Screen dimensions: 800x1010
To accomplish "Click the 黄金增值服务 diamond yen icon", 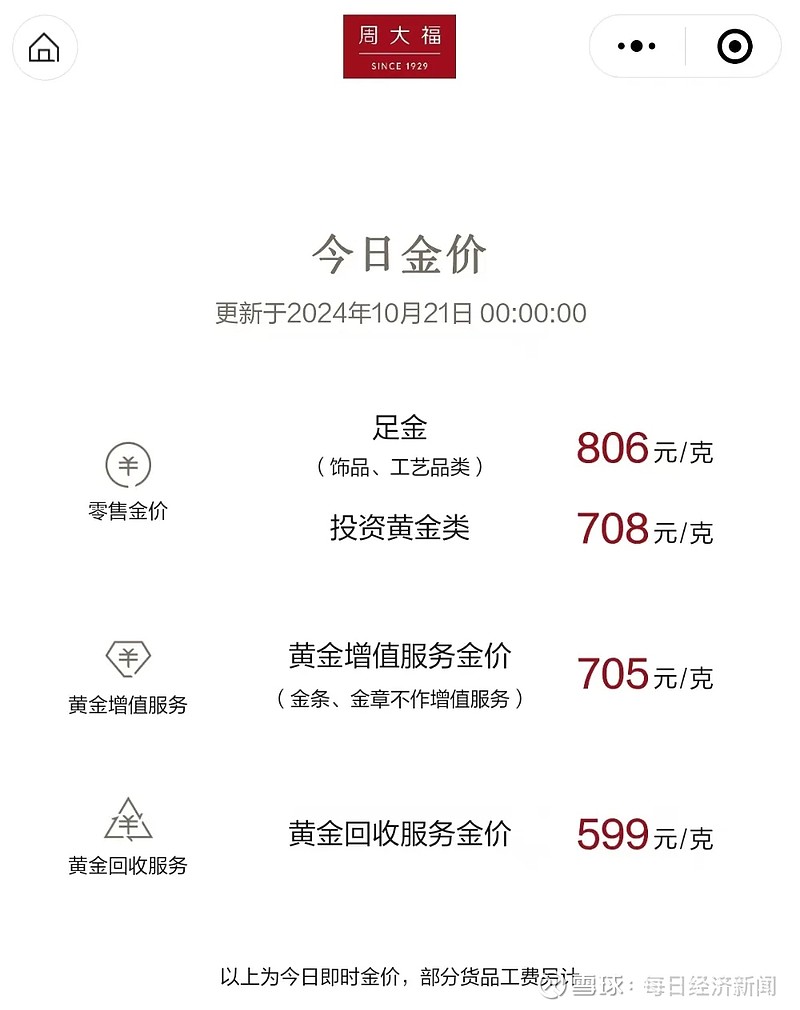I will click(126, 658).
